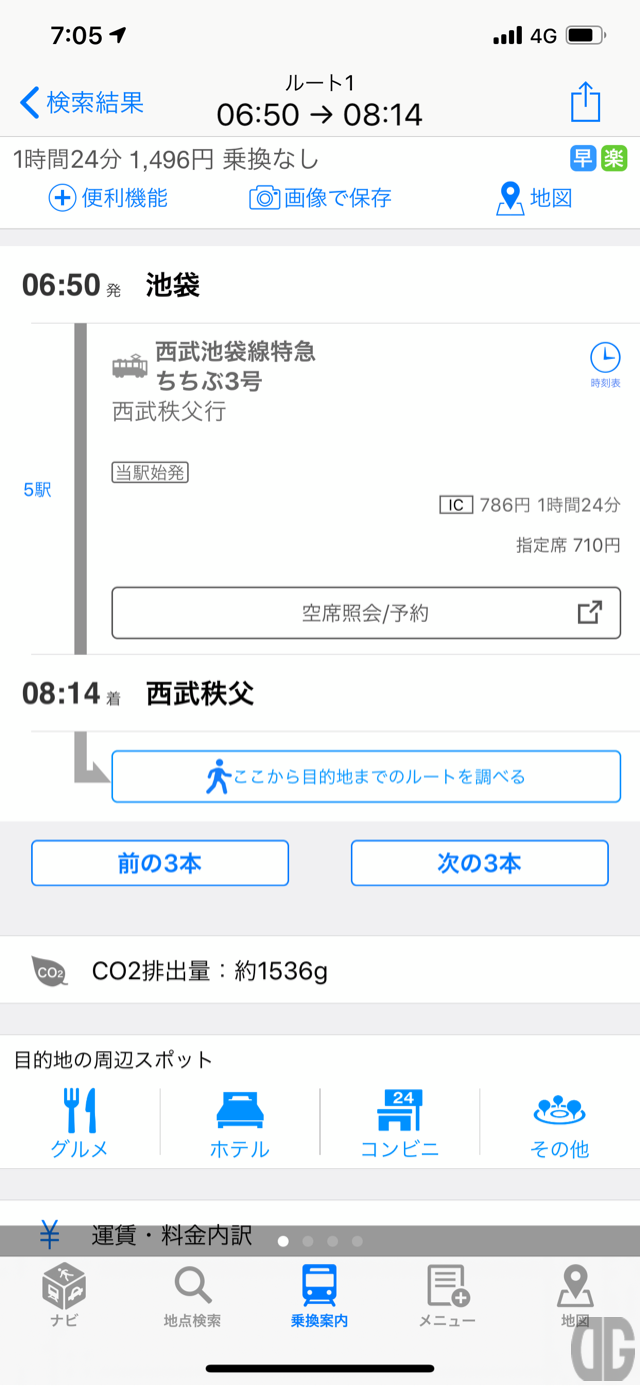The height and width of the screenshot is (1386, 640).
Task: Show 次の3本 later trains
Action: pos(480,863)
